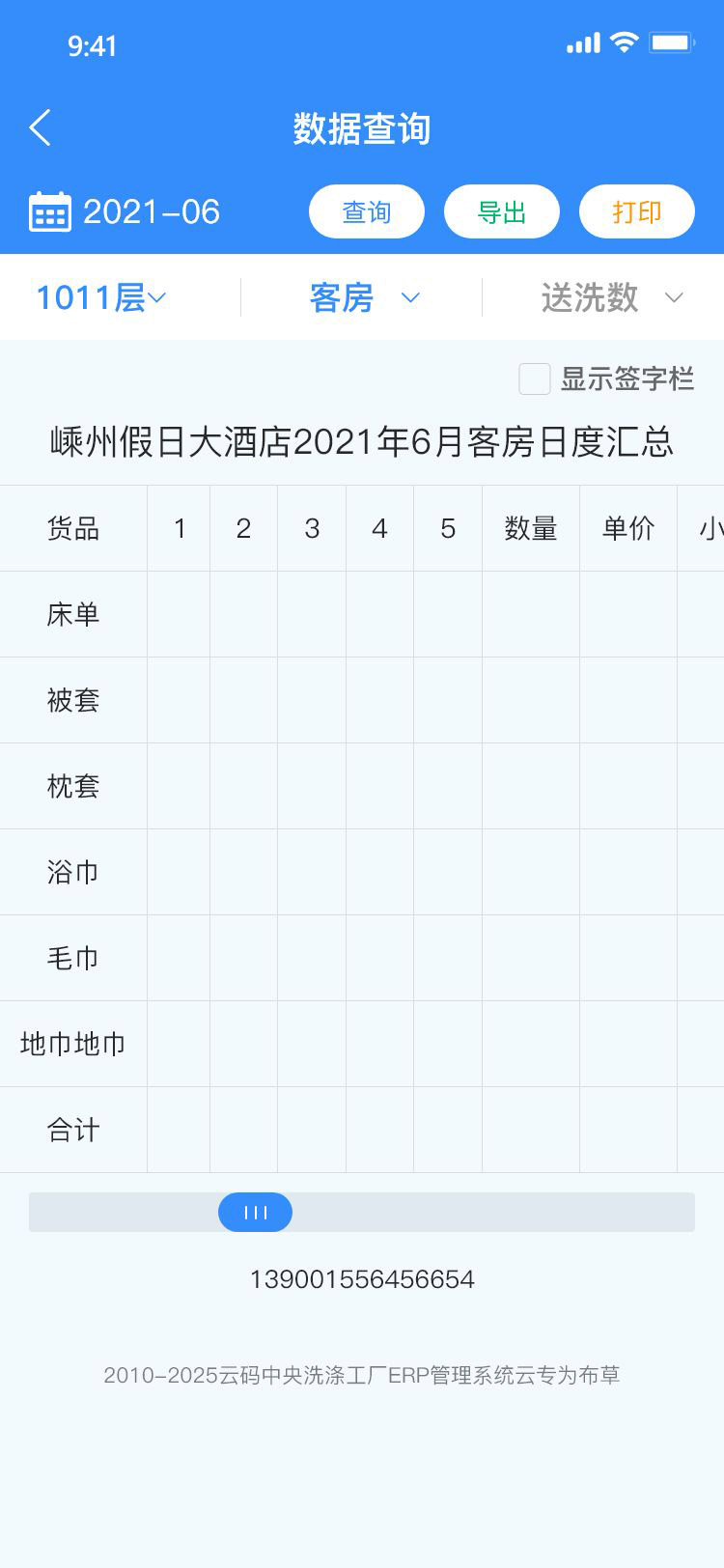Print the report via 打印

[637, 211]
